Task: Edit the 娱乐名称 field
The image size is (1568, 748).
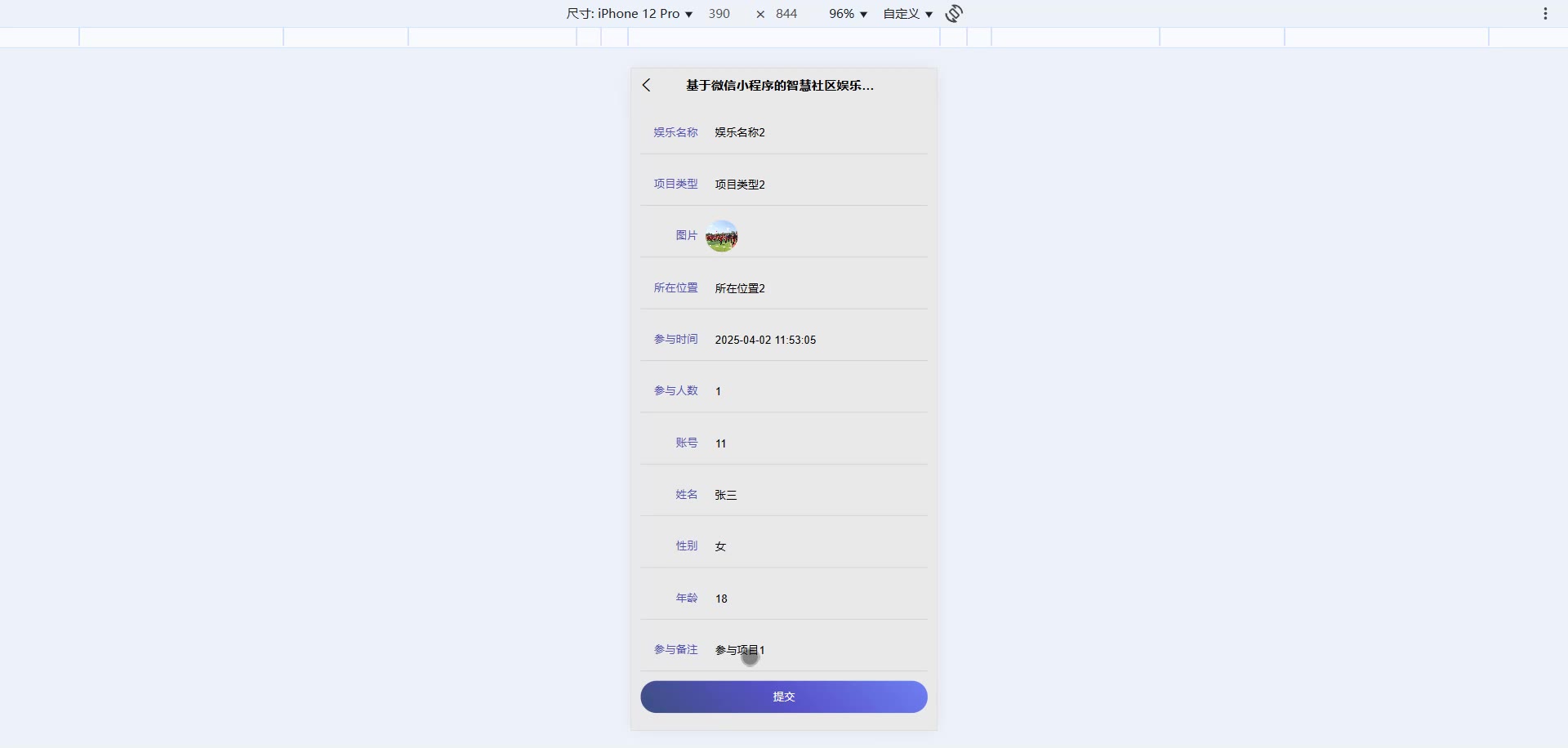Action: point(817,132)
